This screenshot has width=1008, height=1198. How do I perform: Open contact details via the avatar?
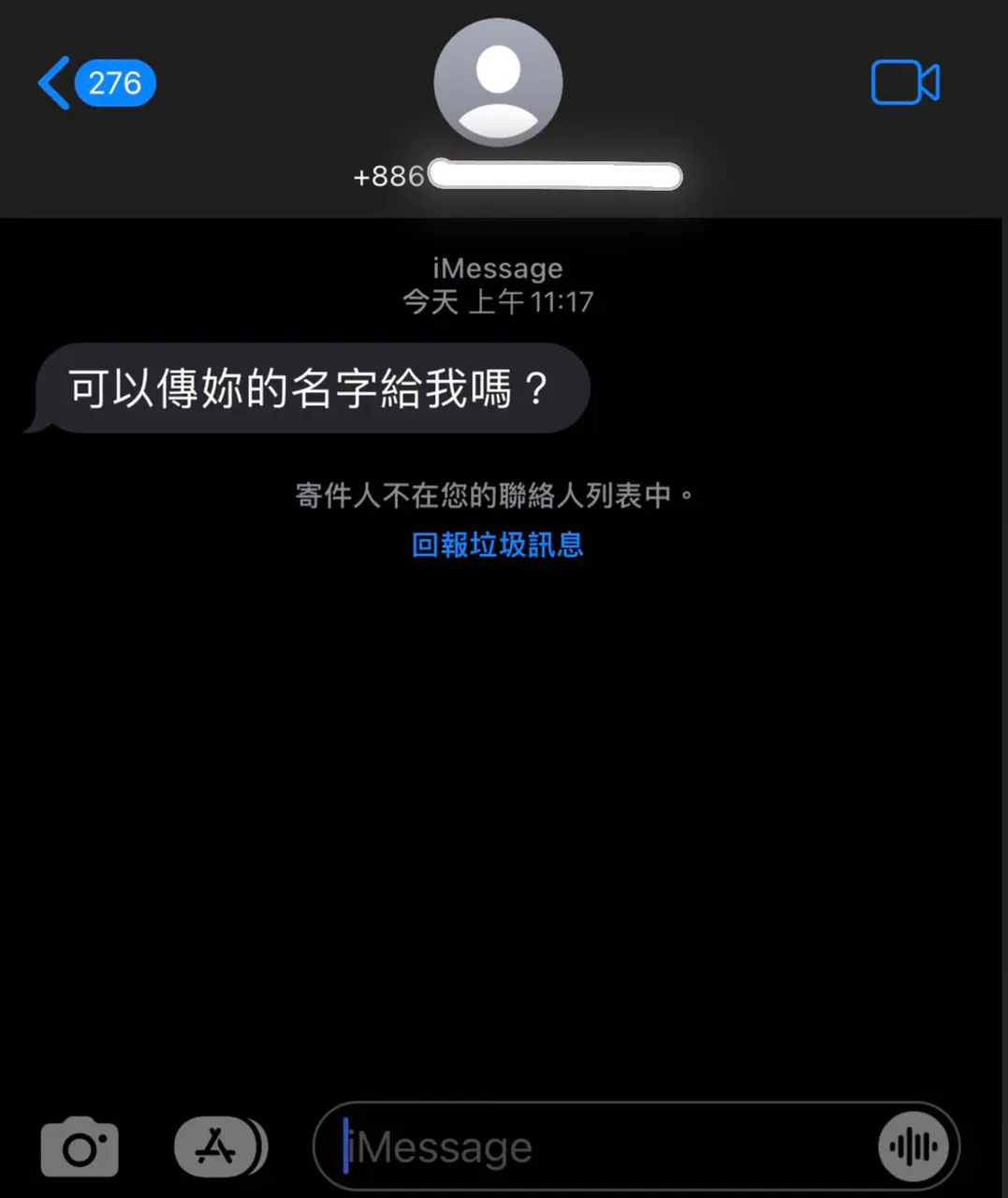[x=498, y=82]
